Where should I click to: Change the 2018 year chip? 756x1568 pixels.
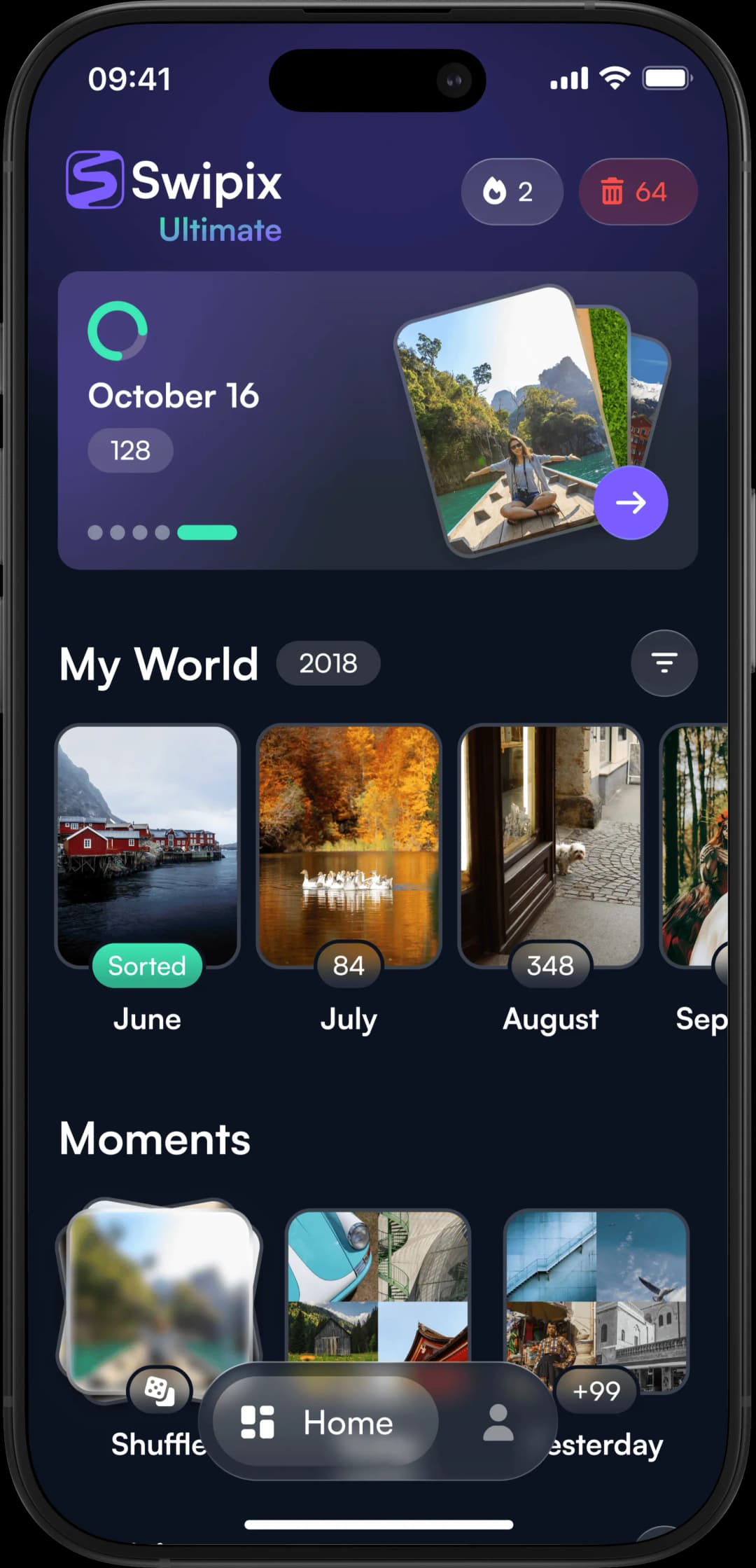(x=328, y=663)
